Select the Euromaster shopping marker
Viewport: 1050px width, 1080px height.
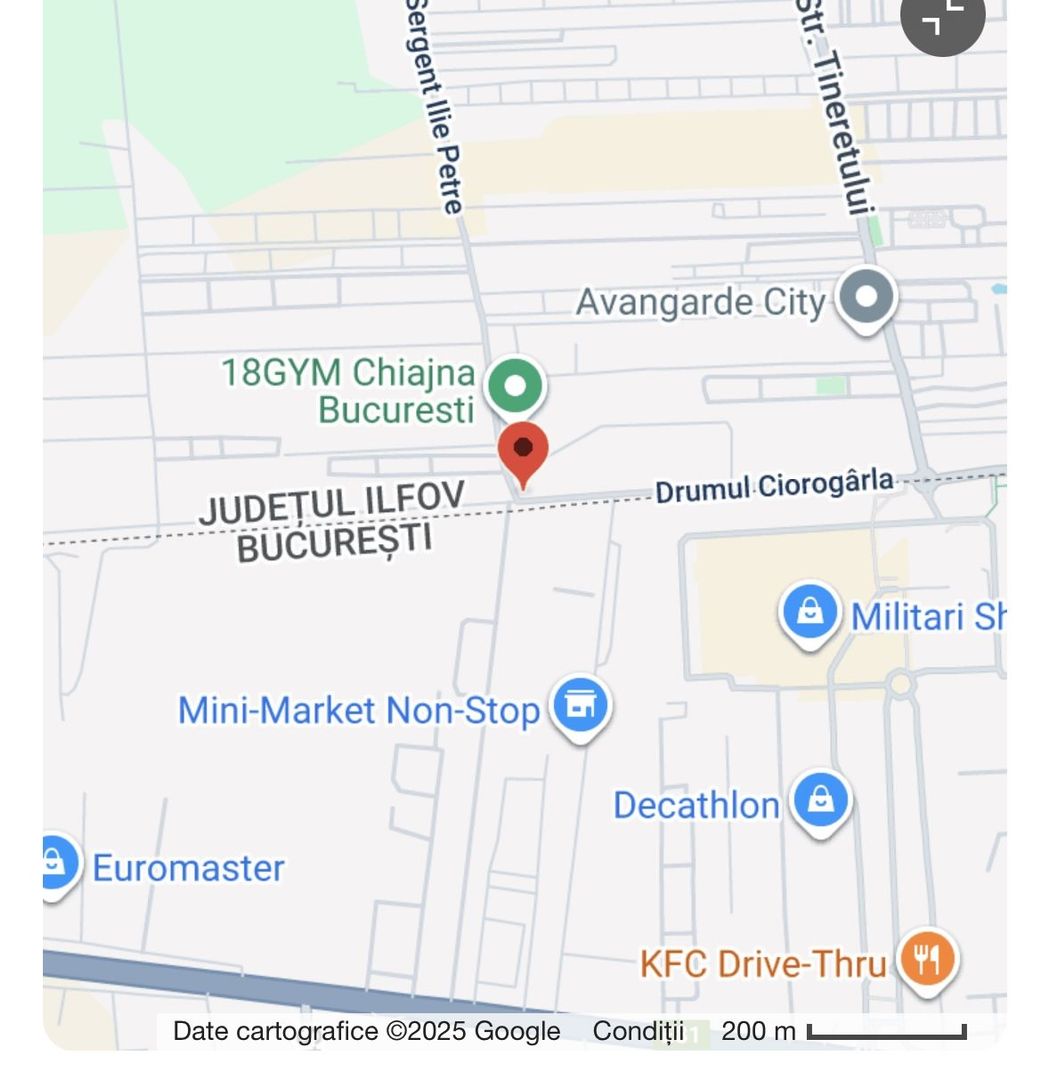(53, 860)
